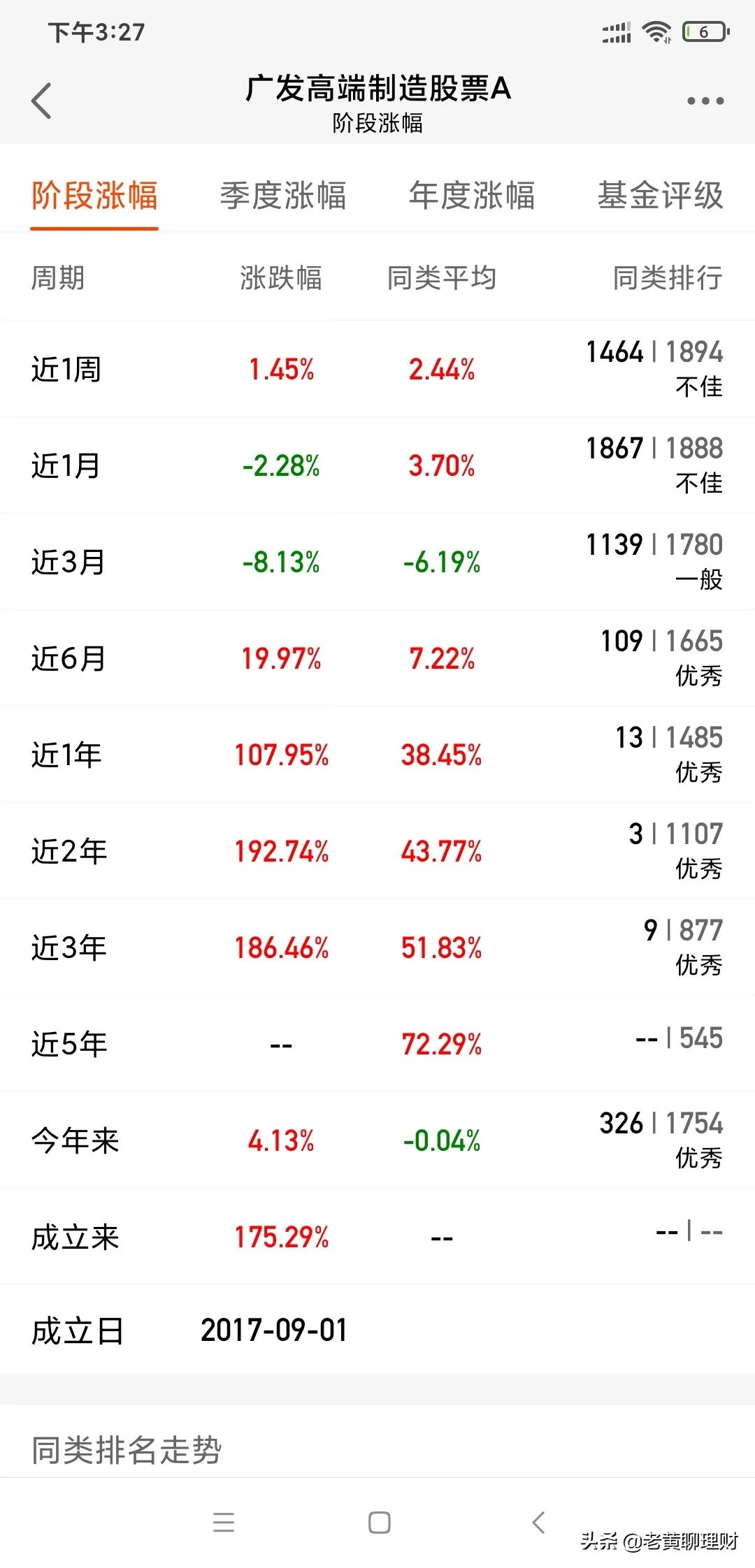Select the 阶段涨幅 tab

point(94,196)
